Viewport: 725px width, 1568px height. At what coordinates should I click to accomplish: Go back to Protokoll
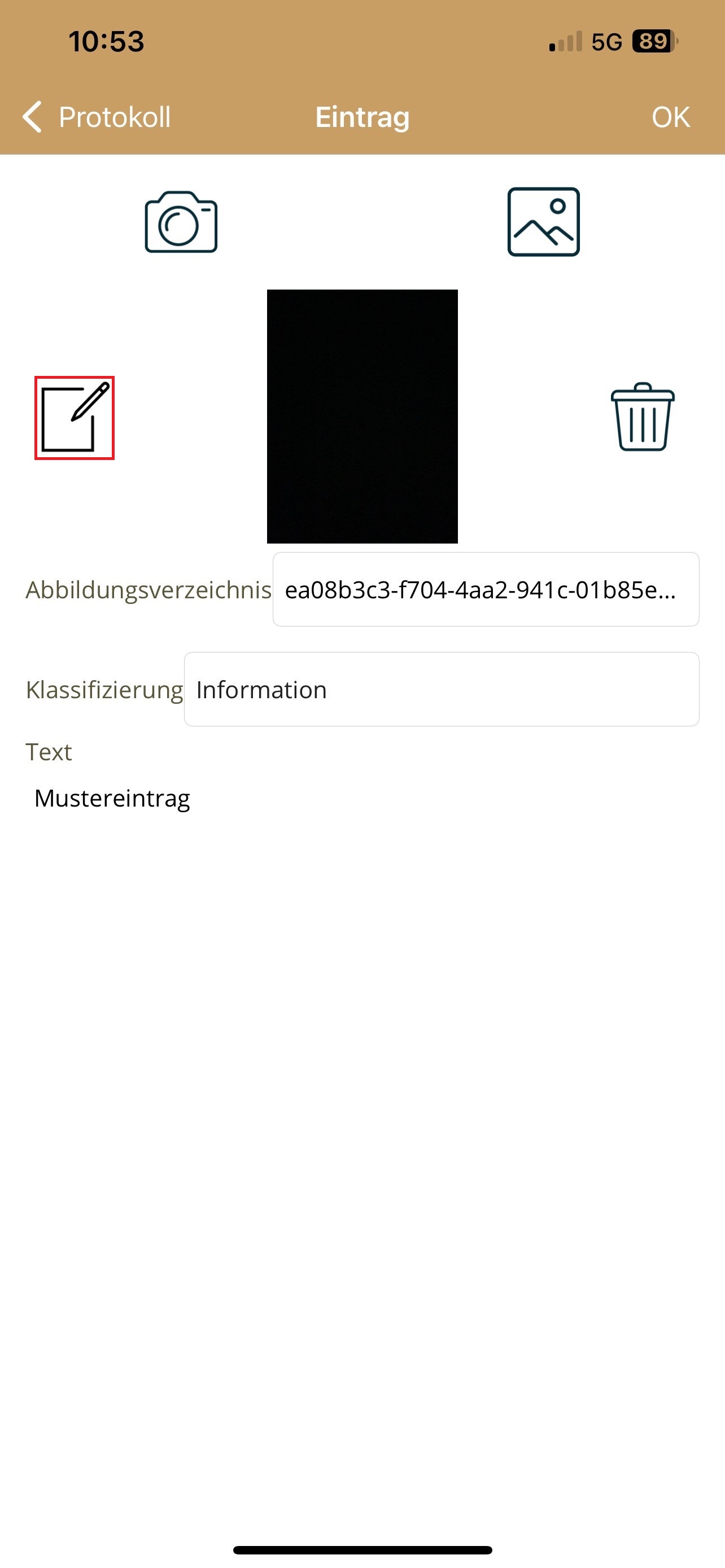[x=97, y=117]
